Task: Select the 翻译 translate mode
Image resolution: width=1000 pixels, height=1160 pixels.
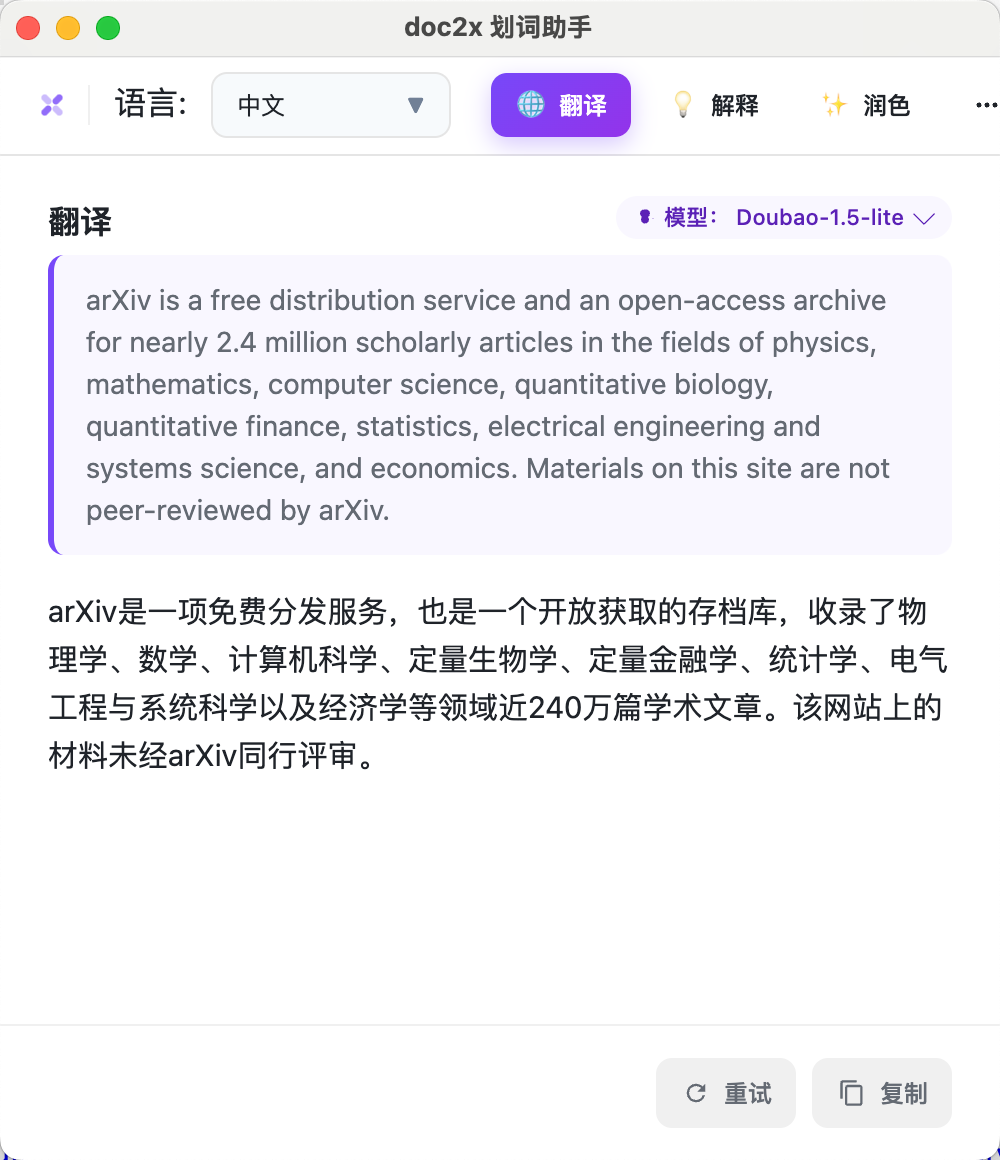Action: coord(560,105)
